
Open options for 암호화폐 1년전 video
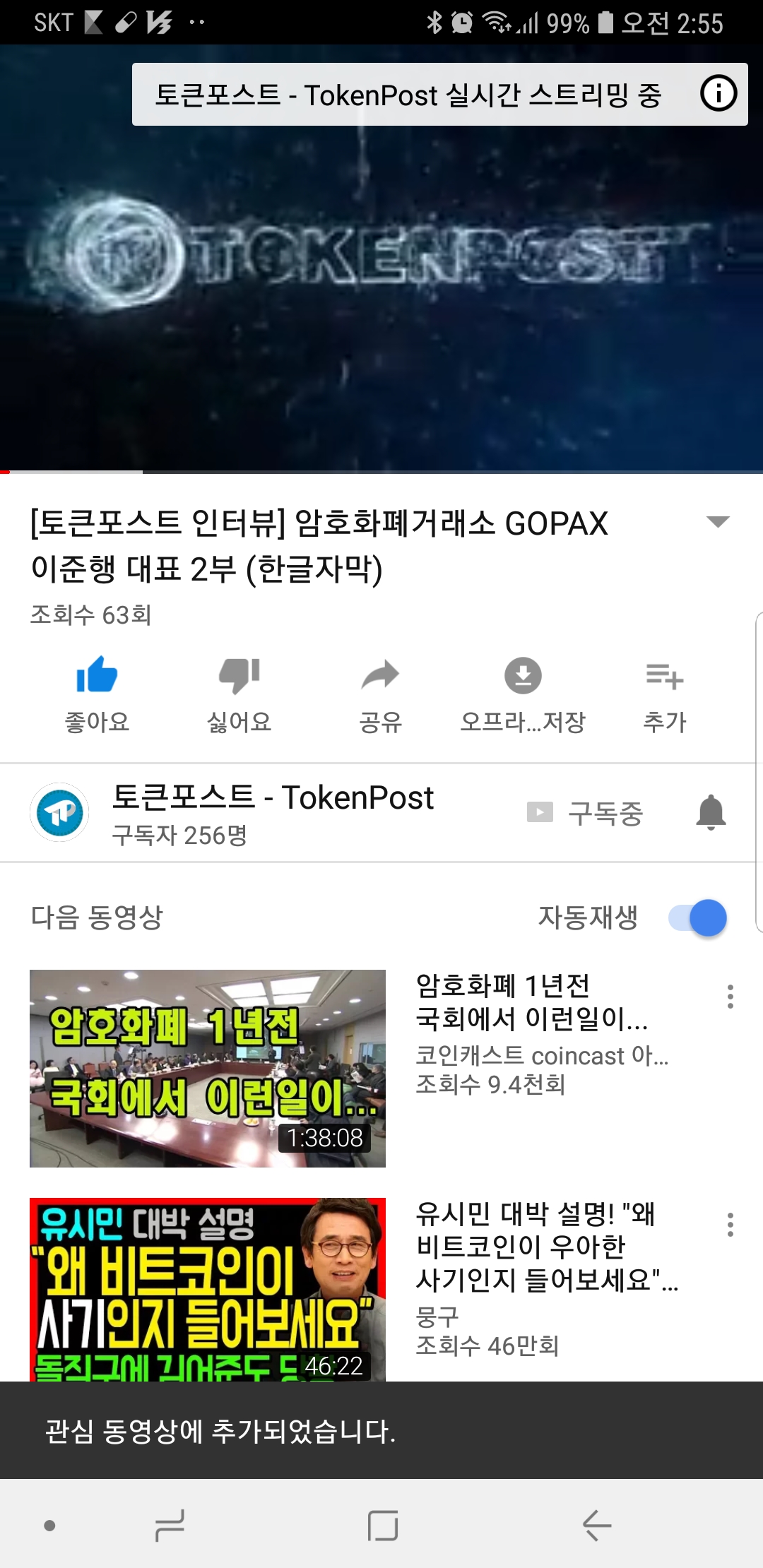[x=731, y=997]
